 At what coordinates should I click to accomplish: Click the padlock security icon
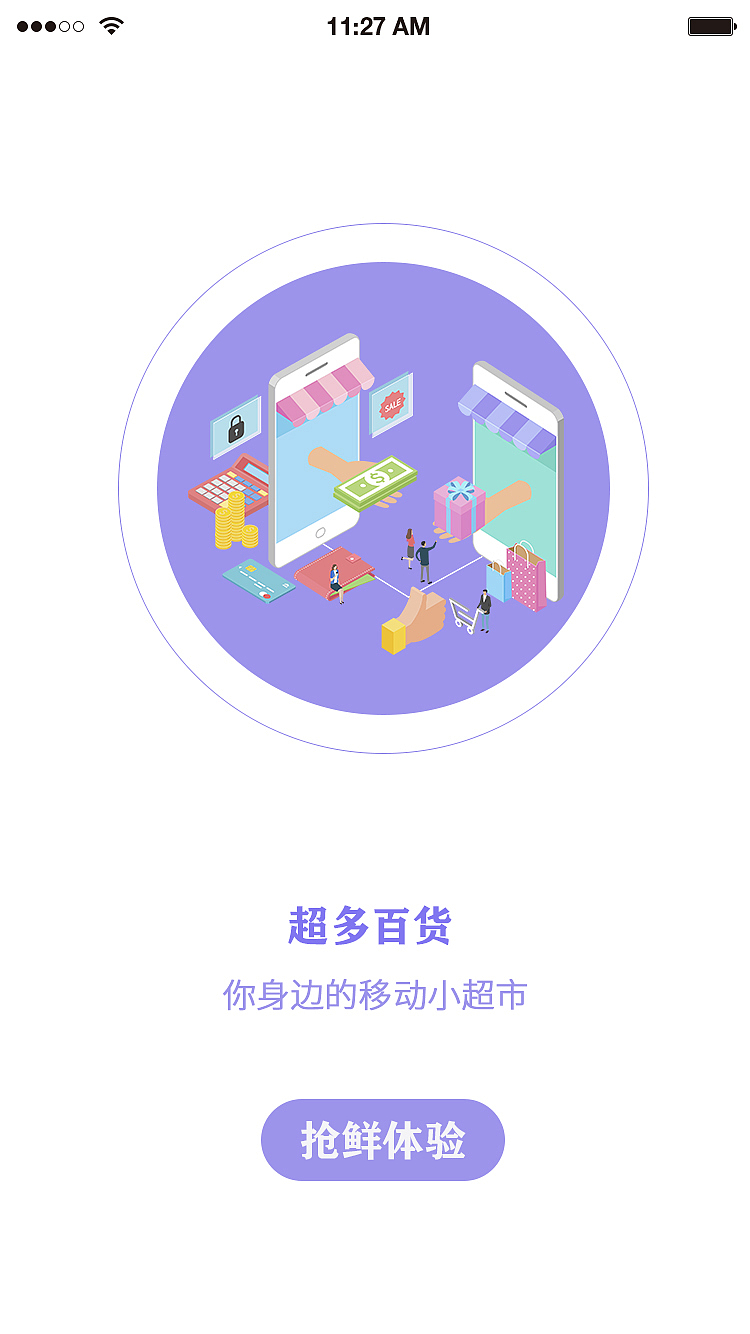tap(234, 428)
